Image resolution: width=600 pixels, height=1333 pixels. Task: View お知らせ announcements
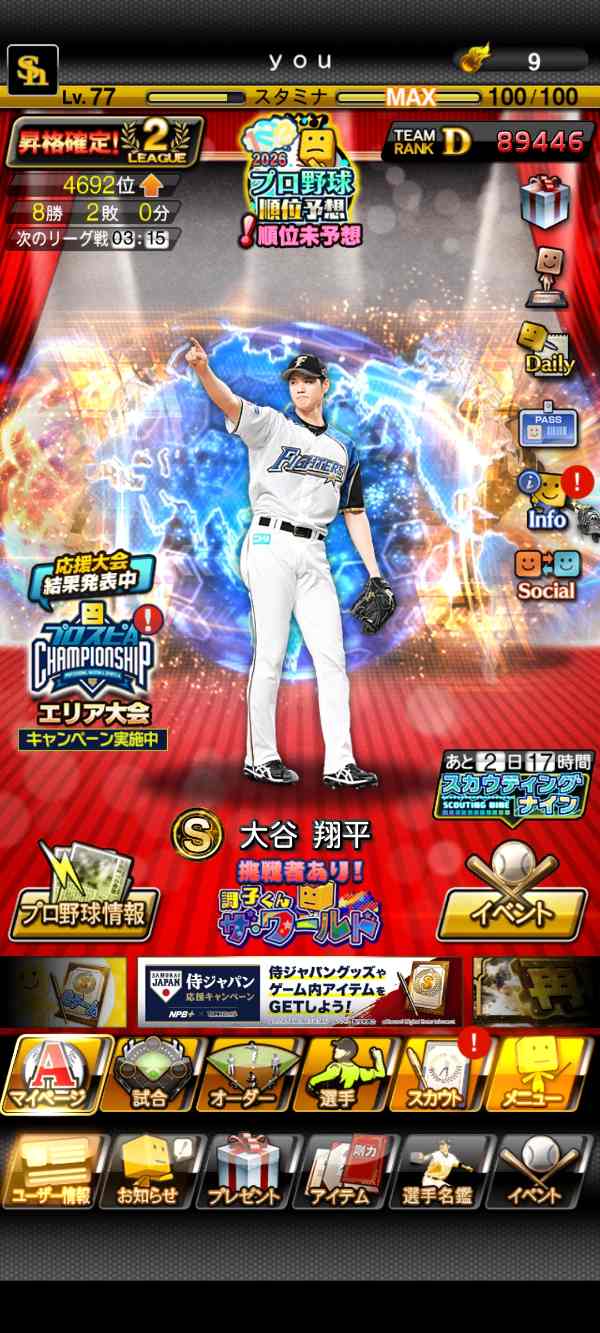[x=149, y=1171]
